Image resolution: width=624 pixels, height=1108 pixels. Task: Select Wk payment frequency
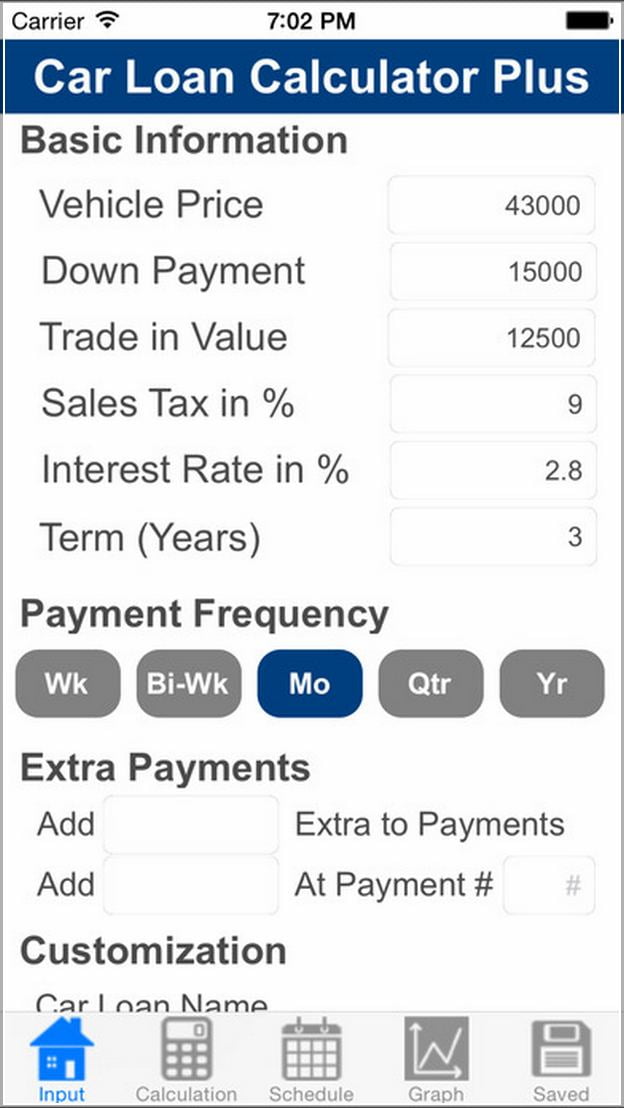pyautogui.click(x=68, y=683)
